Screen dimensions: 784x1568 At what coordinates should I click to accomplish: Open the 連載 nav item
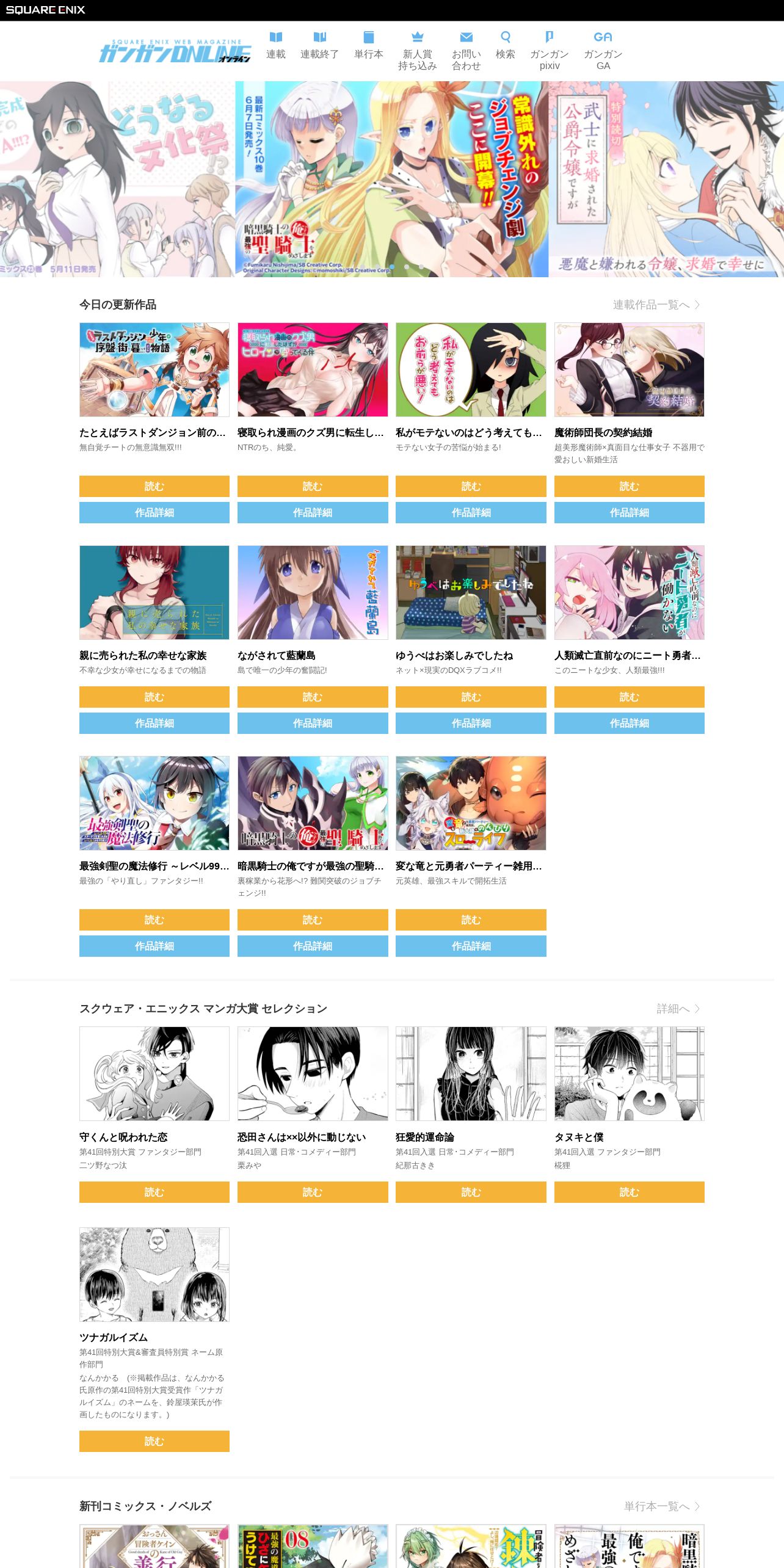(x=276, y=46)
